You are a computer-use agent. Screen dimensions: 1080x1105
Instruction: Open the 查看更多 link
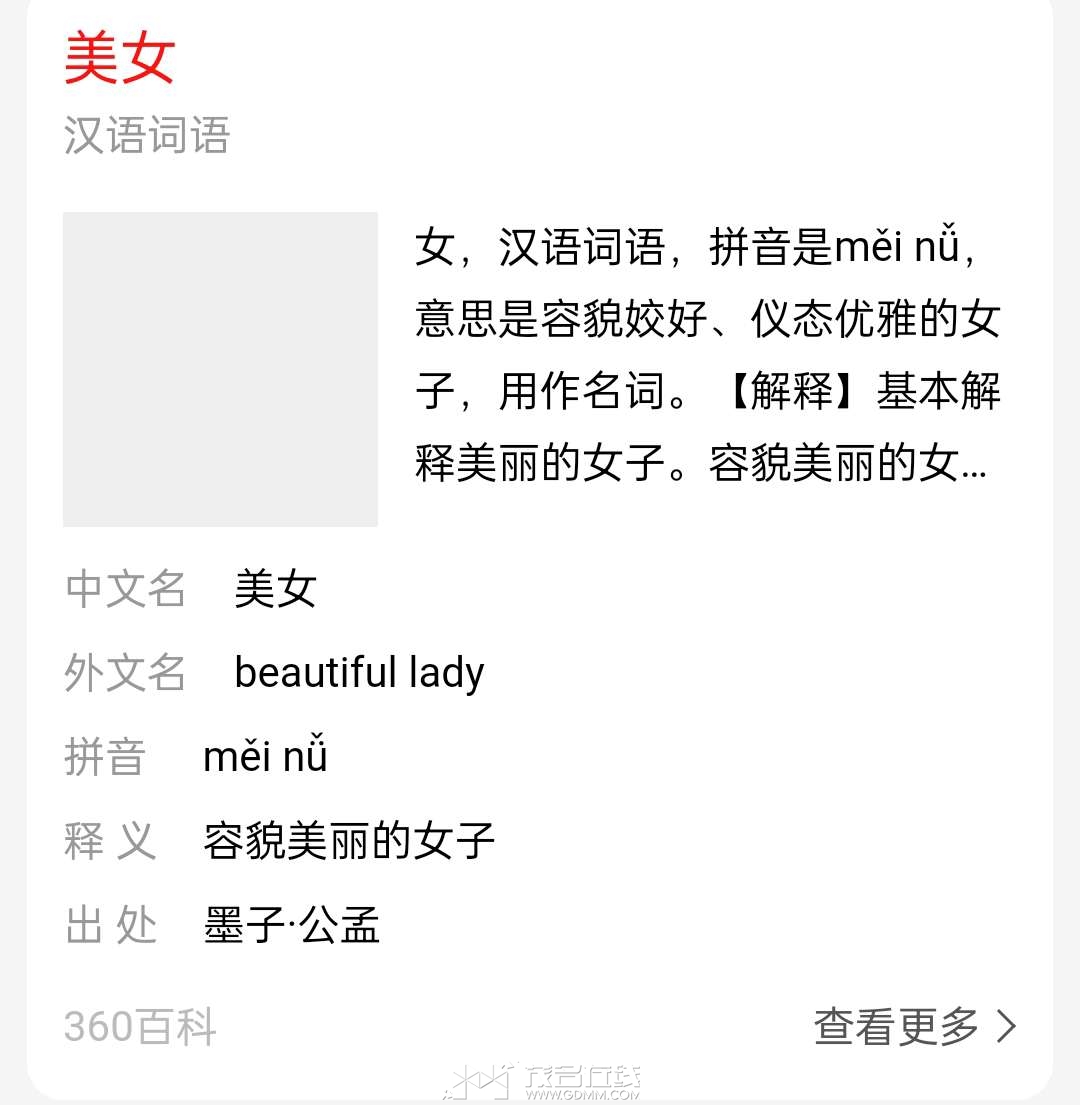tap(914, 1026)
